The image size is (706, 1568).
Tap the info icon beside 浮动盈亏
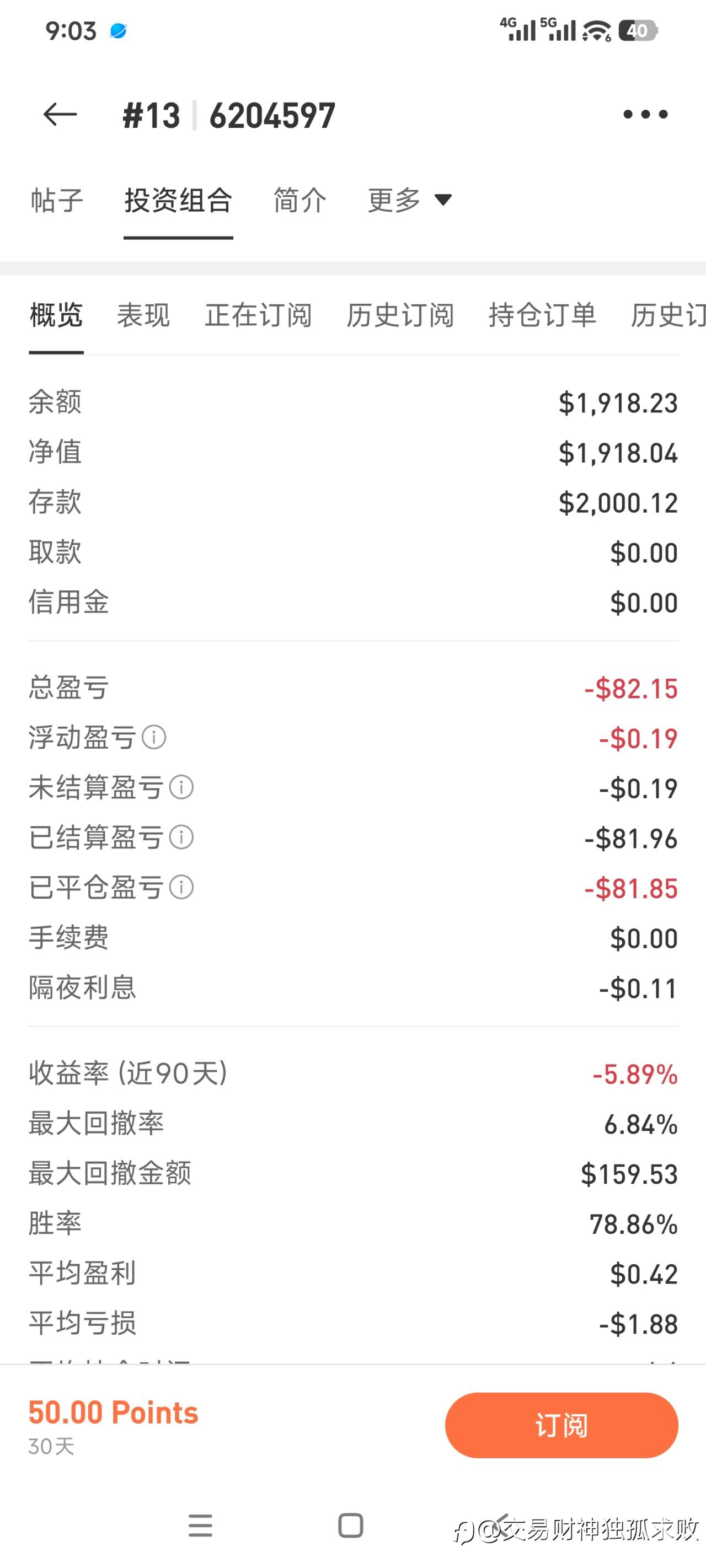pos(154,738)
